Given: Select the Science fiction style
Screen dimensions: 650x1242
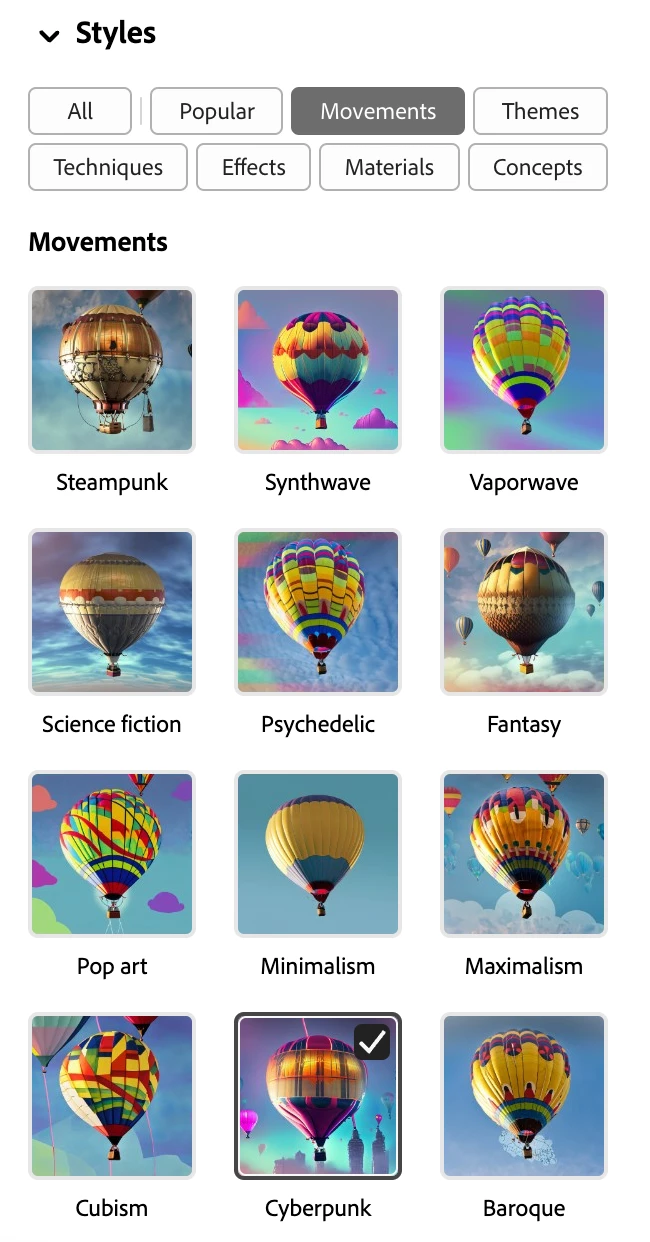Looking at the screenshot, I should tap(112, 612).
